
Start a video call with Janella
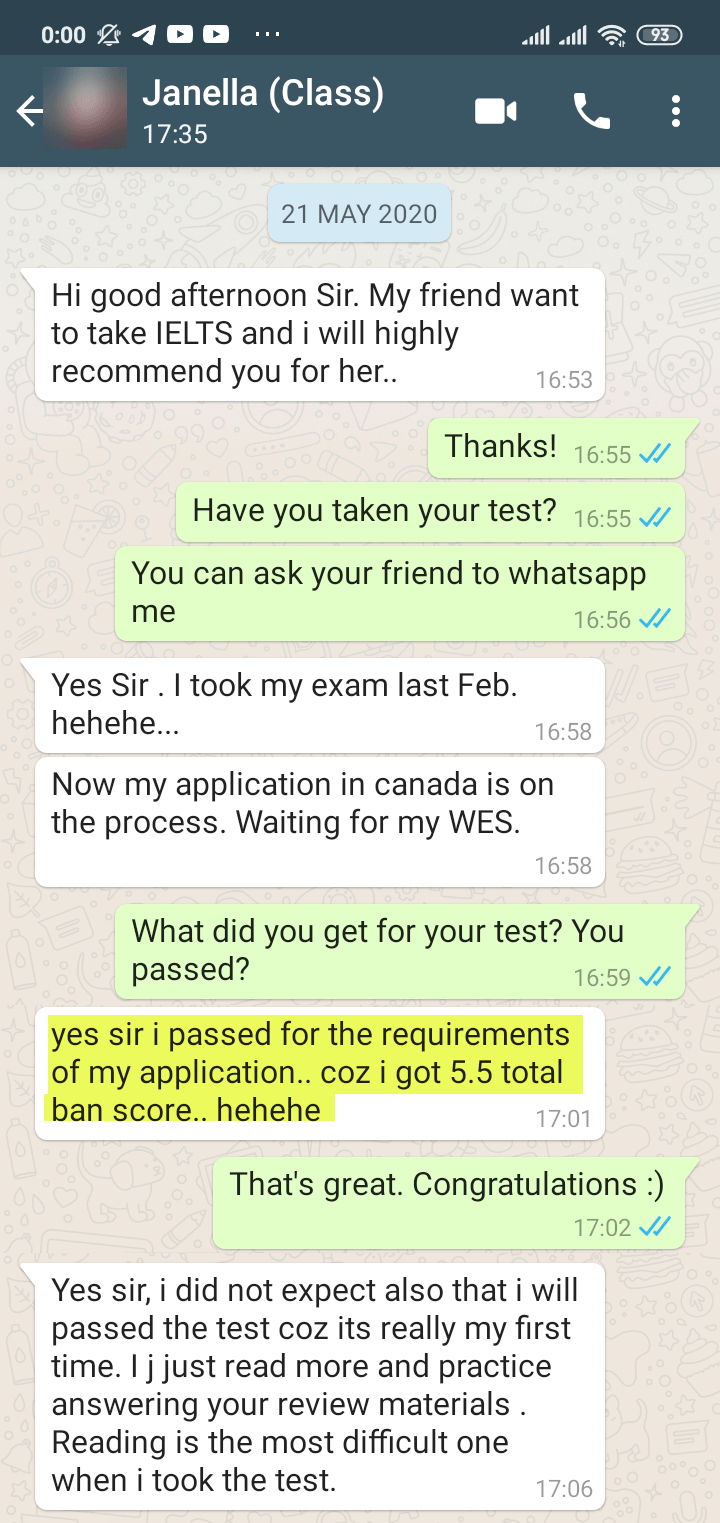495,111
